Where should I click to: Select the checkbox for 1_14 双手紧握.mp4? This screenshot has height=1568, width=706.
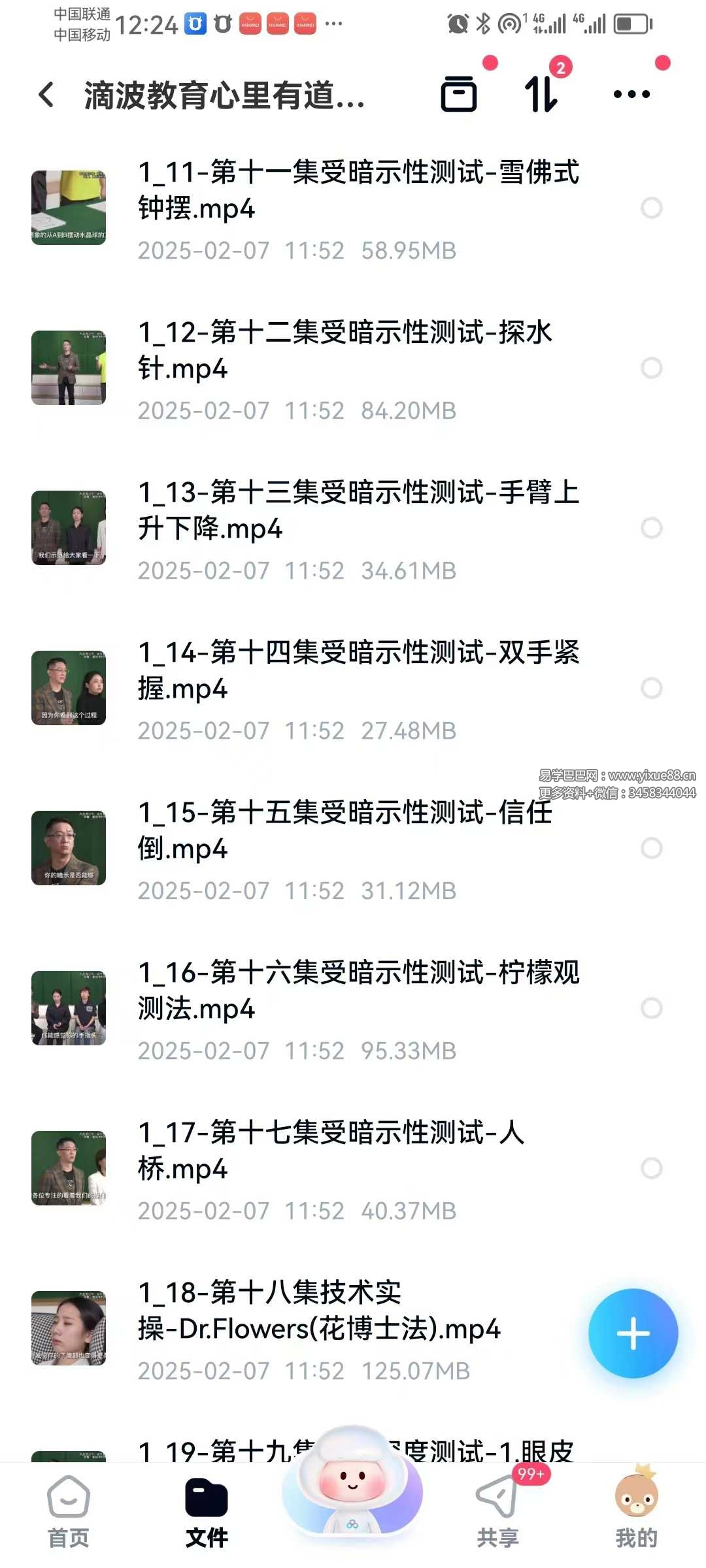pyautogui.click(x=652, y=688)
